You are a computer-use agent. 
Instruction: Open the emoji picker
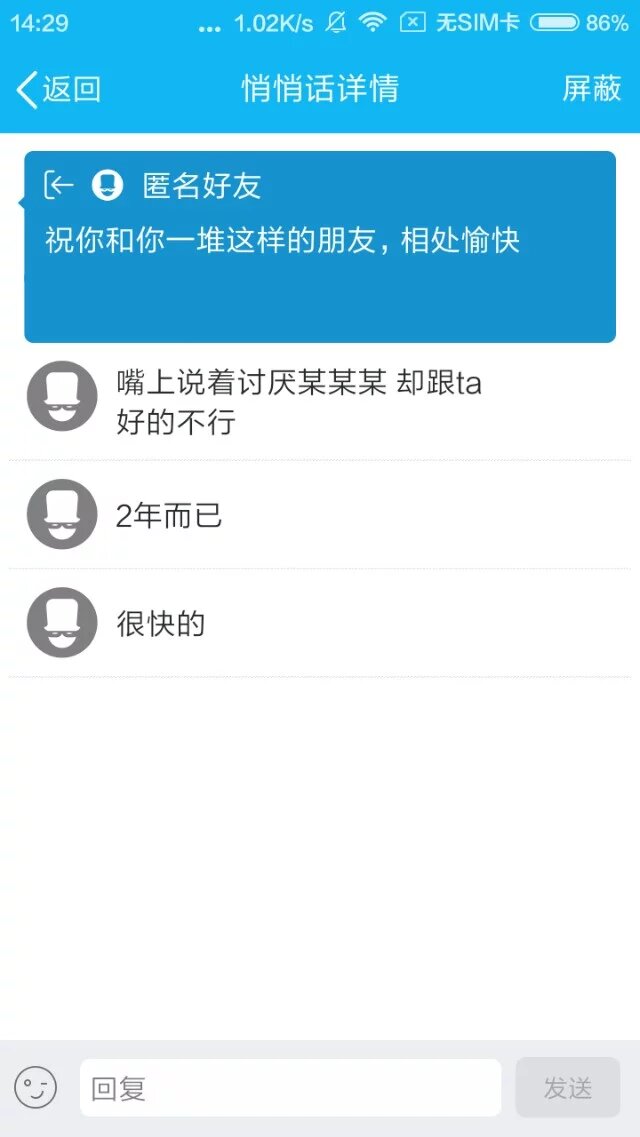coord(35,1087)
